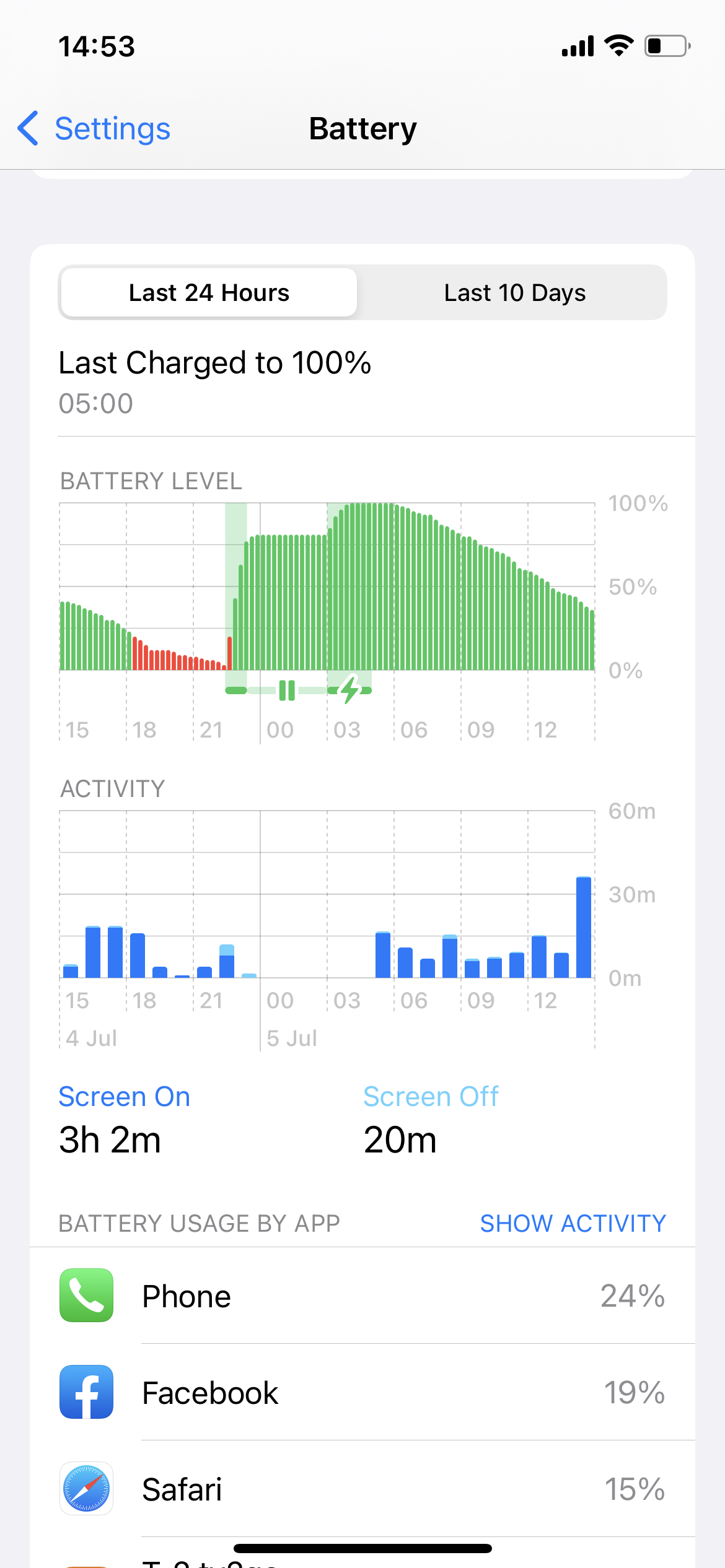Select the Last 24 Hours segment
This screenshot has width=725, height=1568.
tap(209, 292)
